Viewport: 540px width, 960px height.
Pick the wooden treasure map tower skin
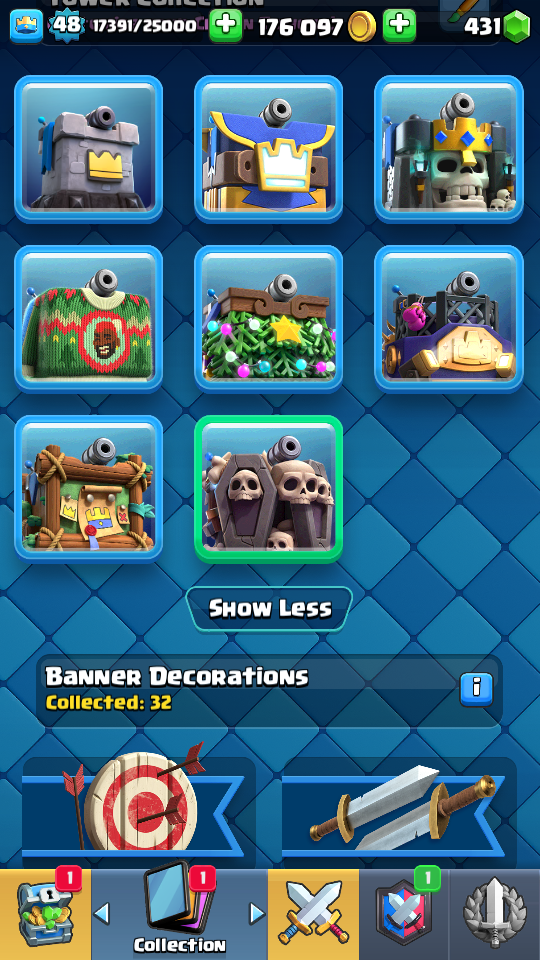click(88, 488)
